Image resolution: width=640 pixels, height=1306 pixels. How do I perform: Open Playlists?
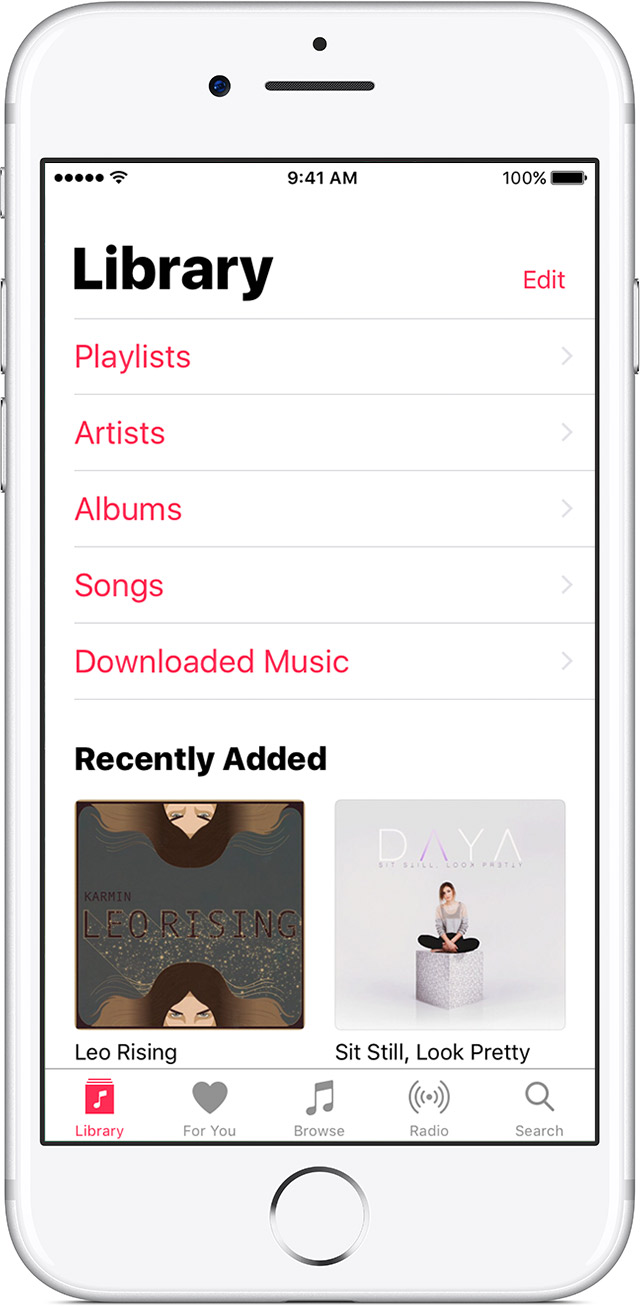tap(334, 357)
